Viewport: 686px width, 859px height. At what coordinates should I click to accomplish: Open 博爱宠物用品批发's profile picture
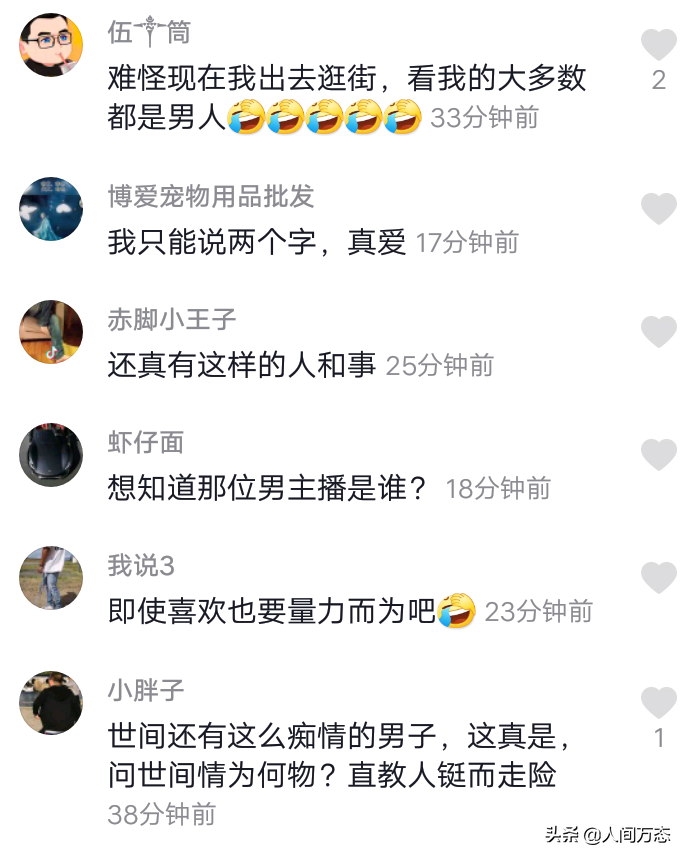point(51,209)
